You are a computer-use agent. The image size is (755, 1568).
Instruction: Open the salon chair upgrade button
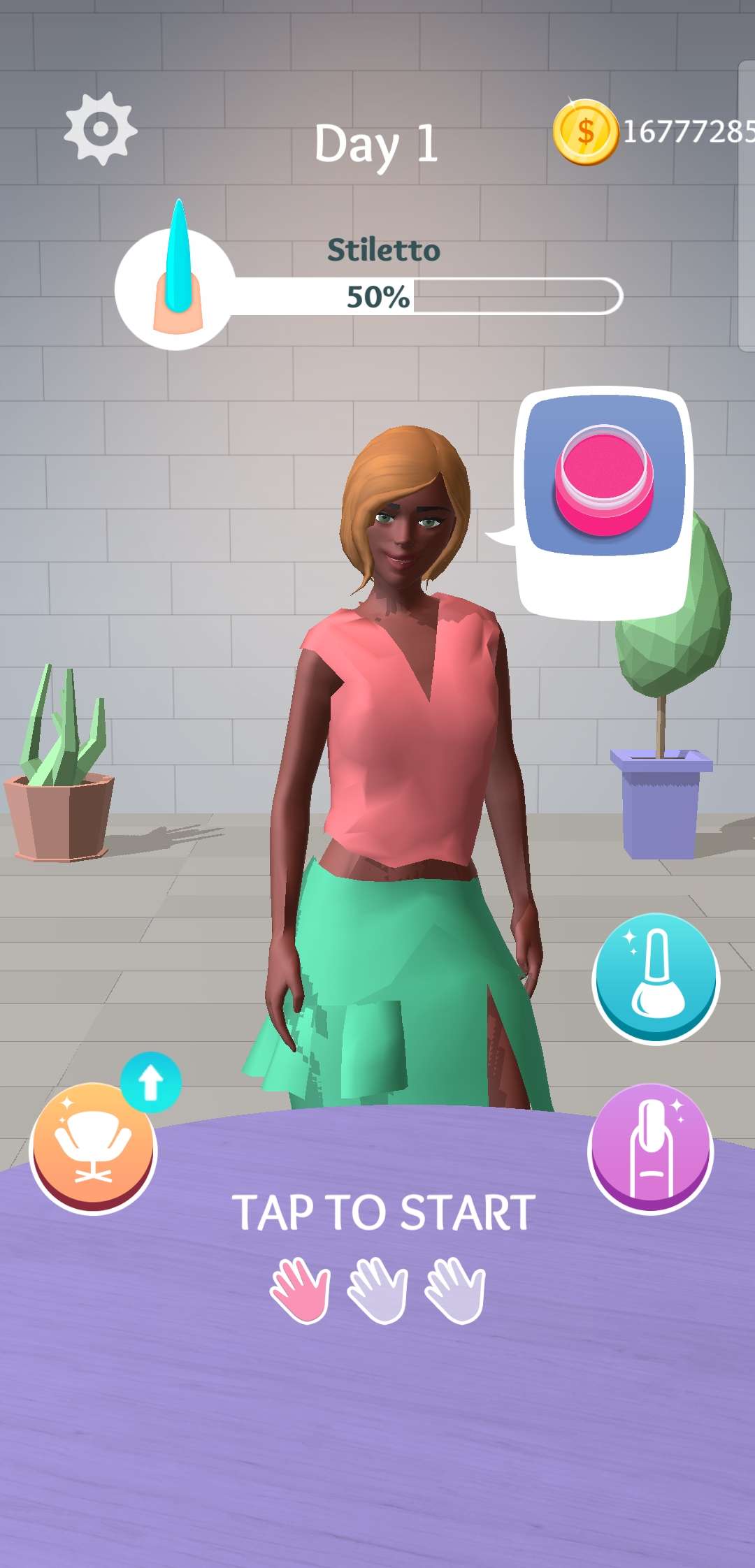point(93,1147)
